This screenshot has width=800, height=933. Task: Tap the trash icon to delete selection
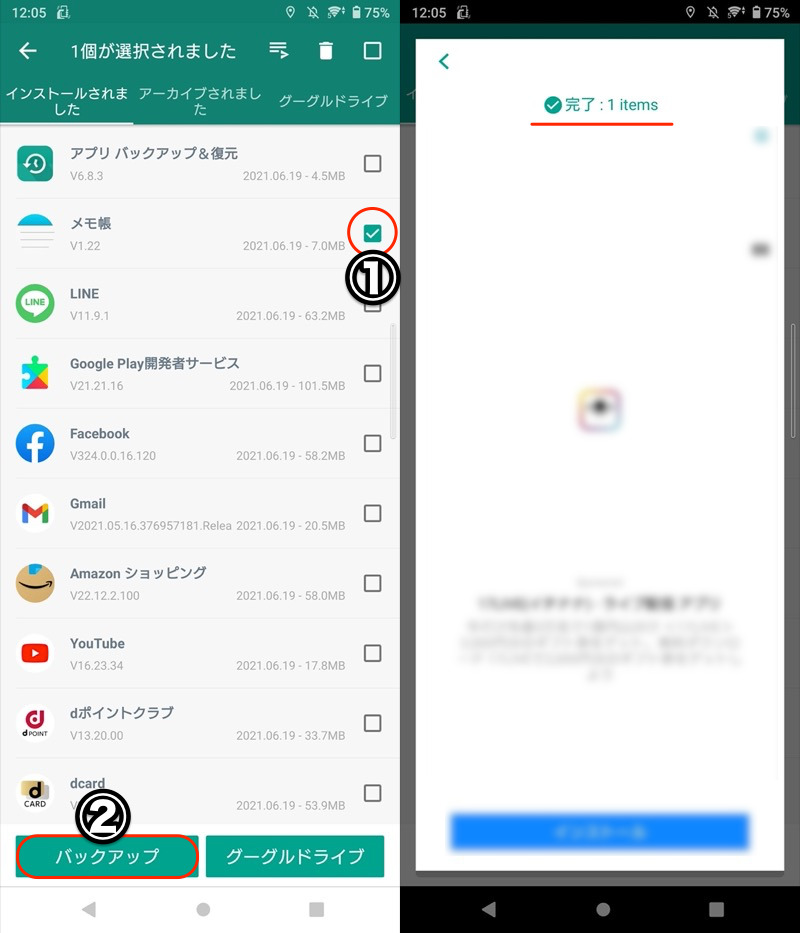pos(325,51)
